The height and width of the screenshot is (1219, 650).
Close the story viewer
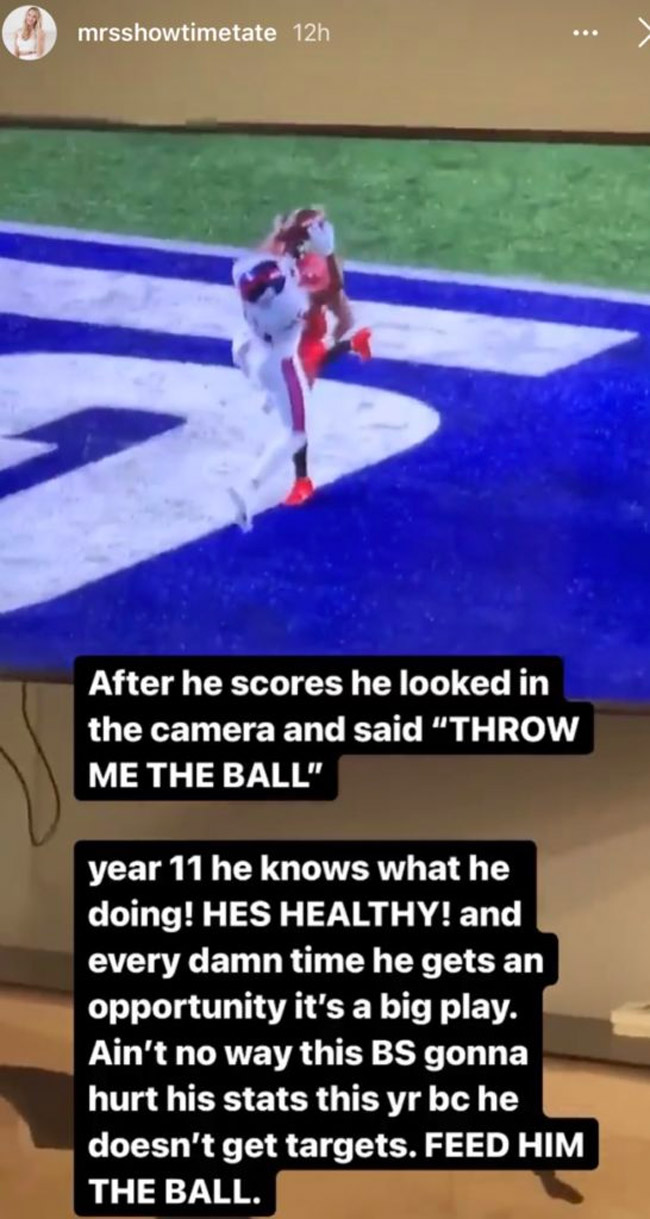pos(643,33)
